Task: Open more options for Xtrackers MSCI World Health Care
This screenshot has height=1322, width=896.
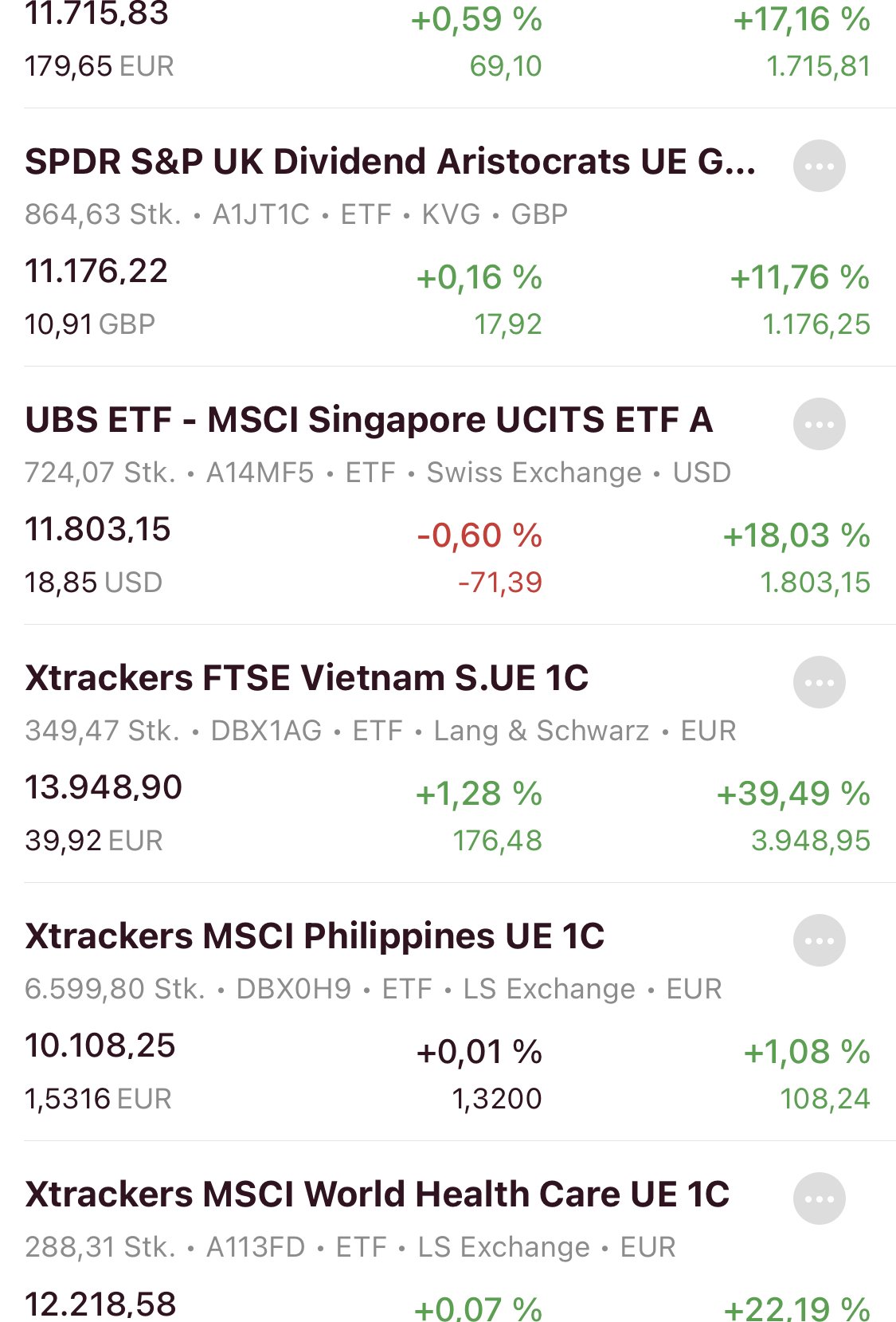Action: (819, 1198)
